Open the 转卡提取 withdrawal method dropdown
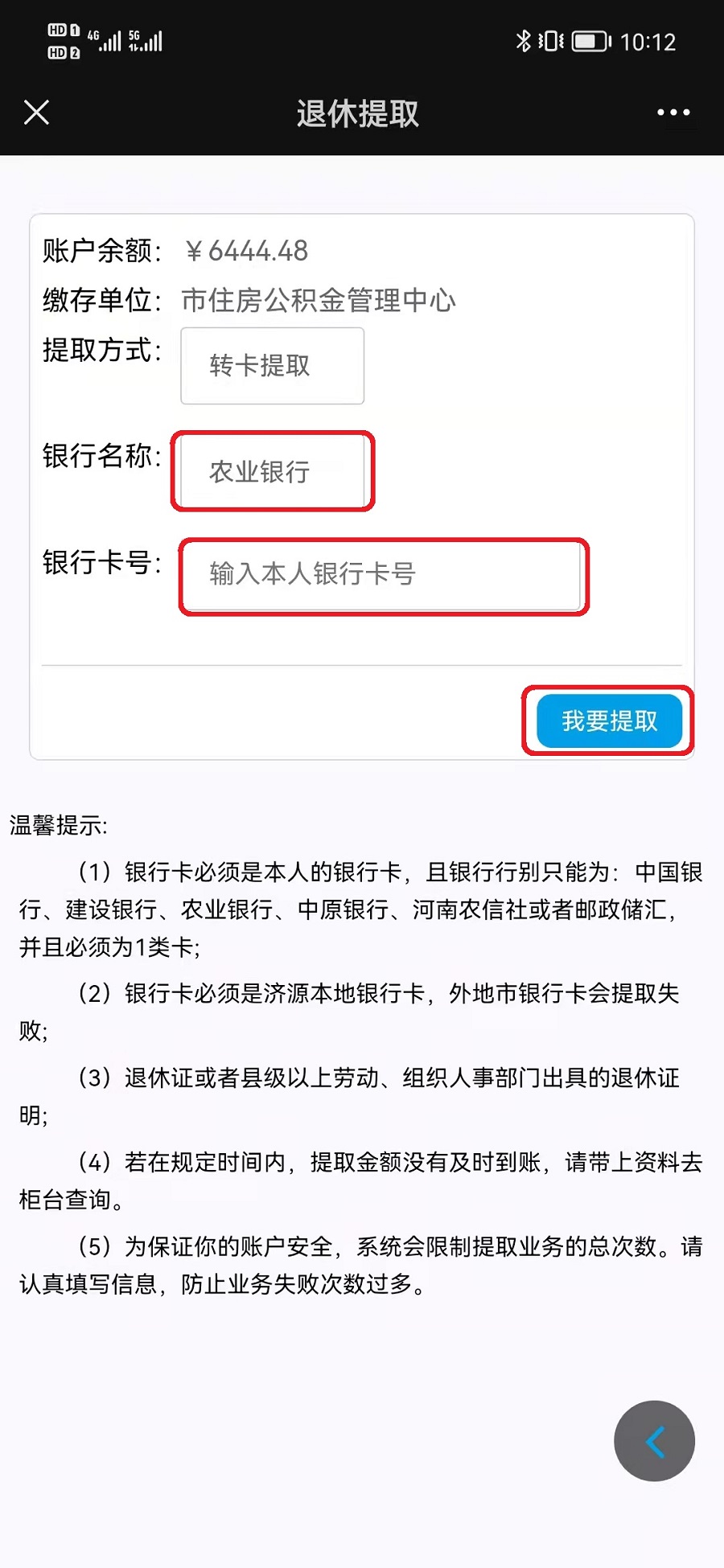Image resolution: width=724 pixels, height=1568 pixels. tap(273, 366)
